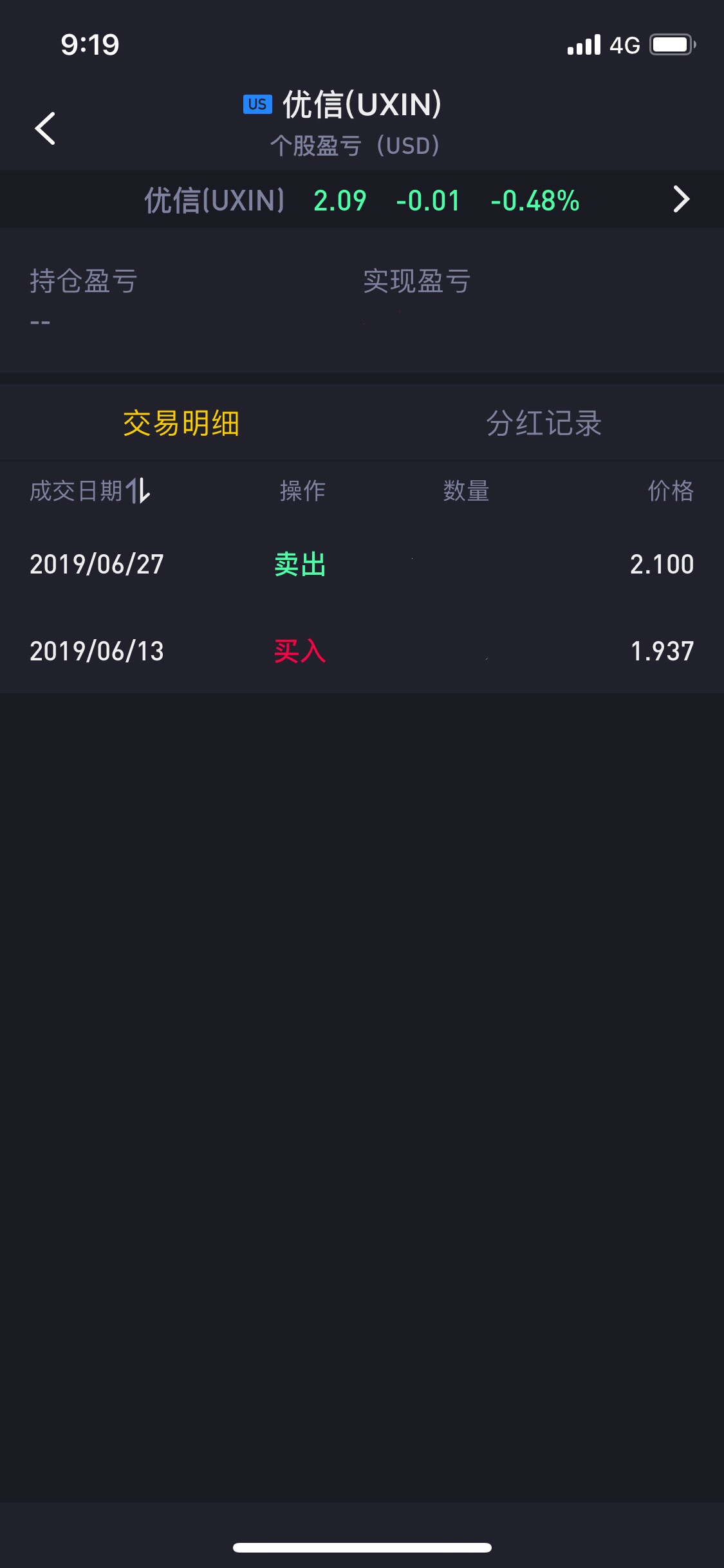Viewport: 724px width, 1568px height.
Task: Open the 优信(UXIN) quote details row
Action: [x=362, y=200]
